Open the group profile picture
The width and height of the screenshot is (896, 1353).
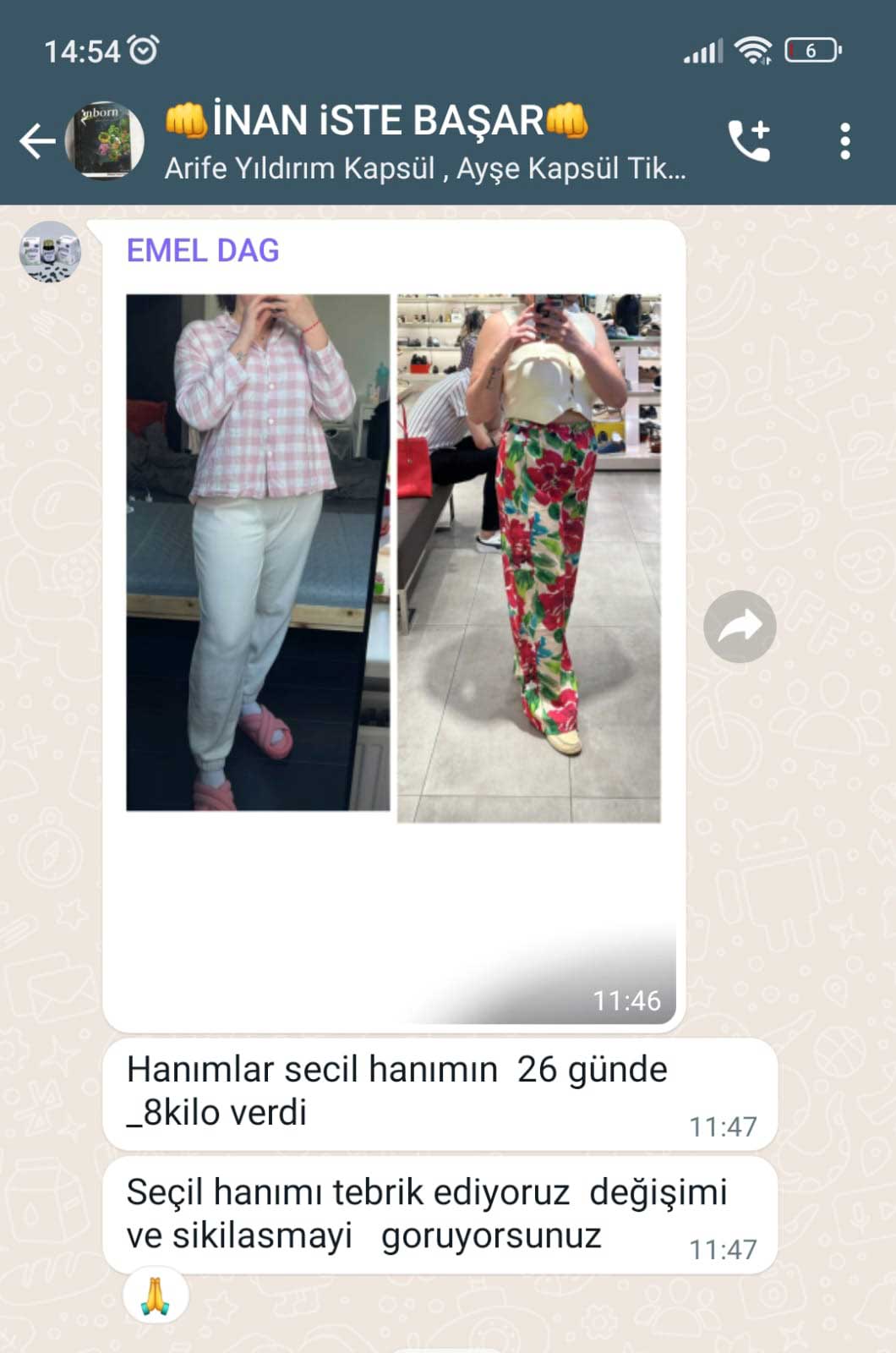105,141
